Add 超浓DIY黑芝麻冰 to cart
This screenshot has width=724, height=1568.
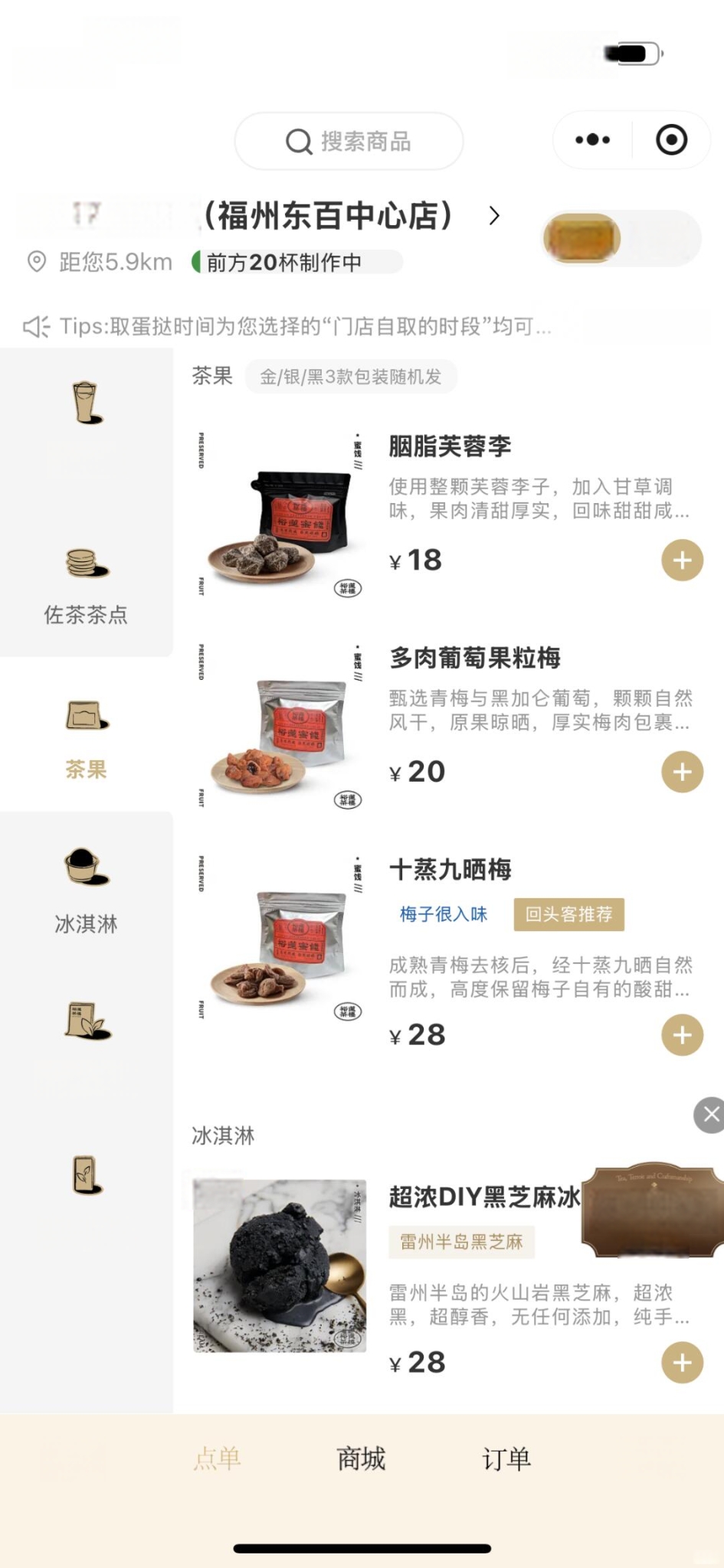click(x=682, y=1363)
